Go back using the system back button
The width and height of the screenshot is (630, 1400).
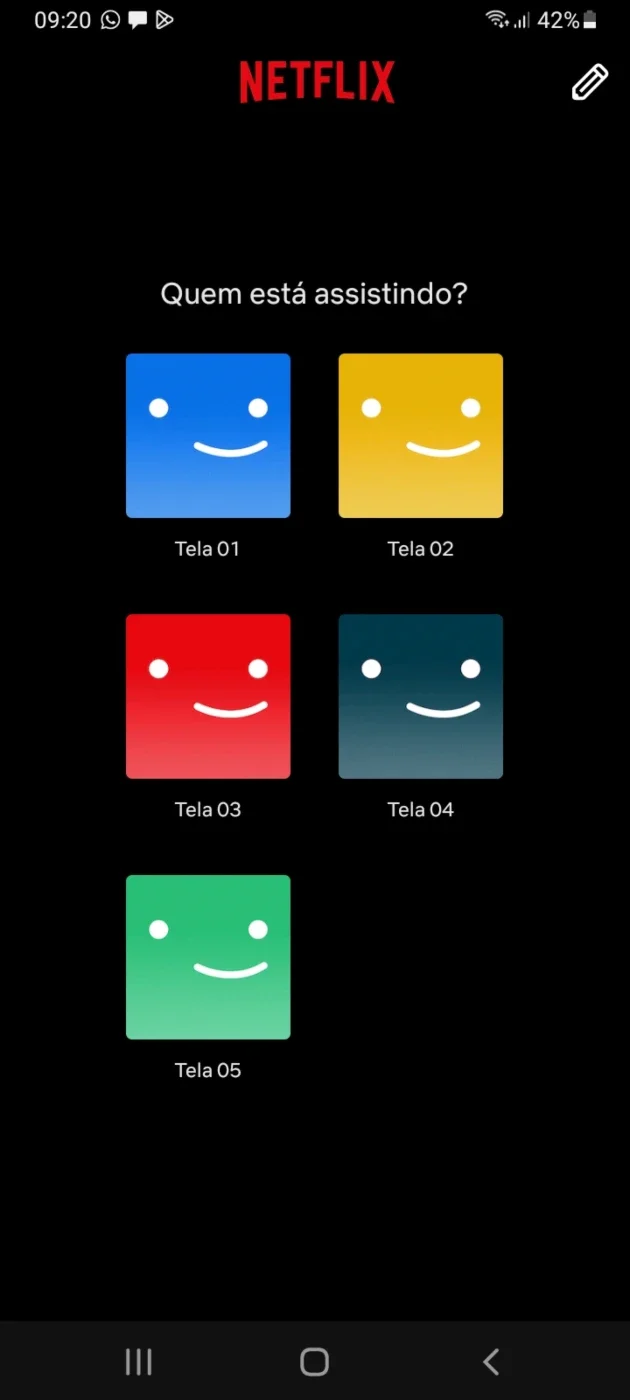tap(491, 1361)
